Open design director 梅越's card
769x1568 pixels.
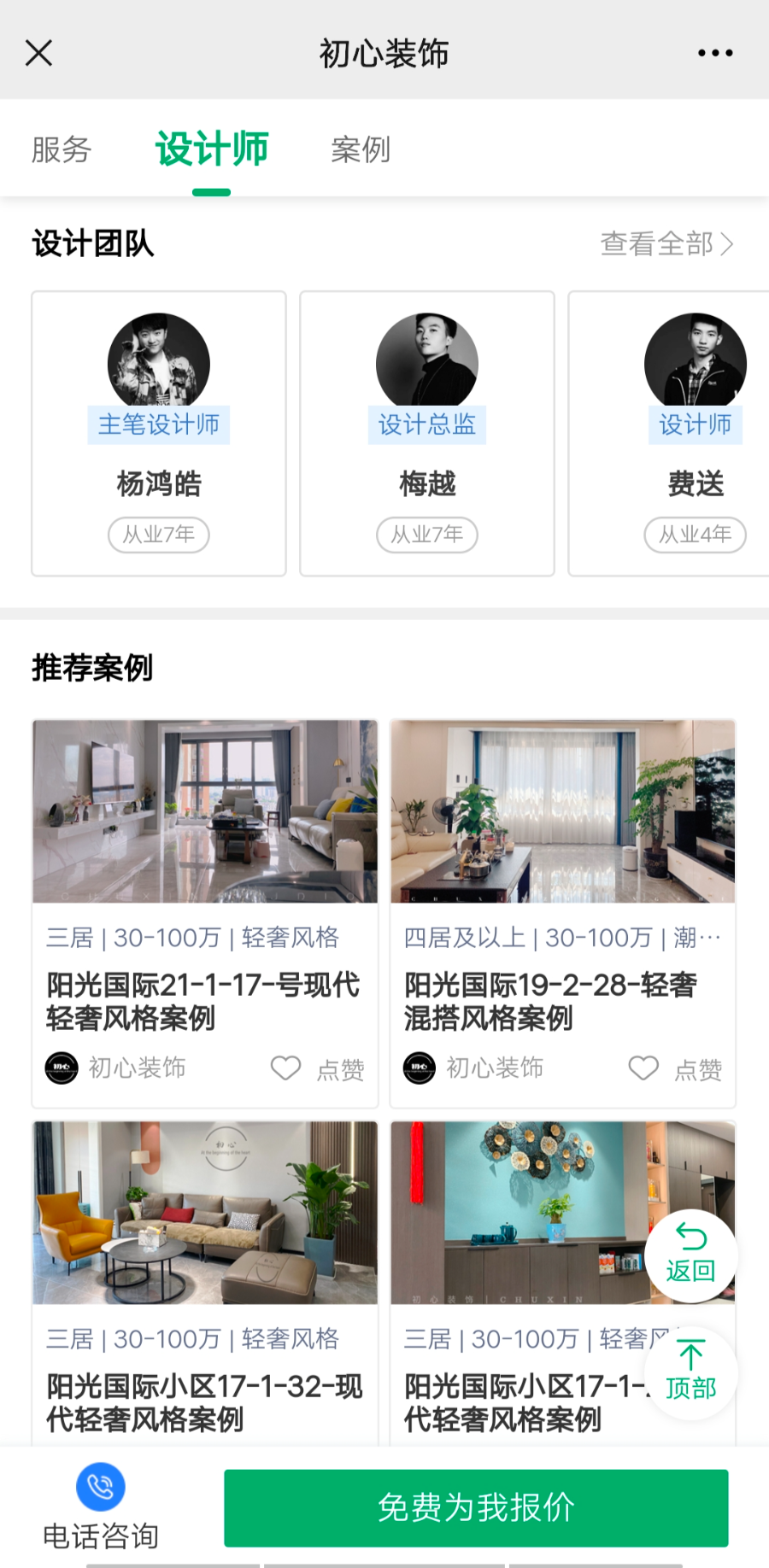pos(427,434)
